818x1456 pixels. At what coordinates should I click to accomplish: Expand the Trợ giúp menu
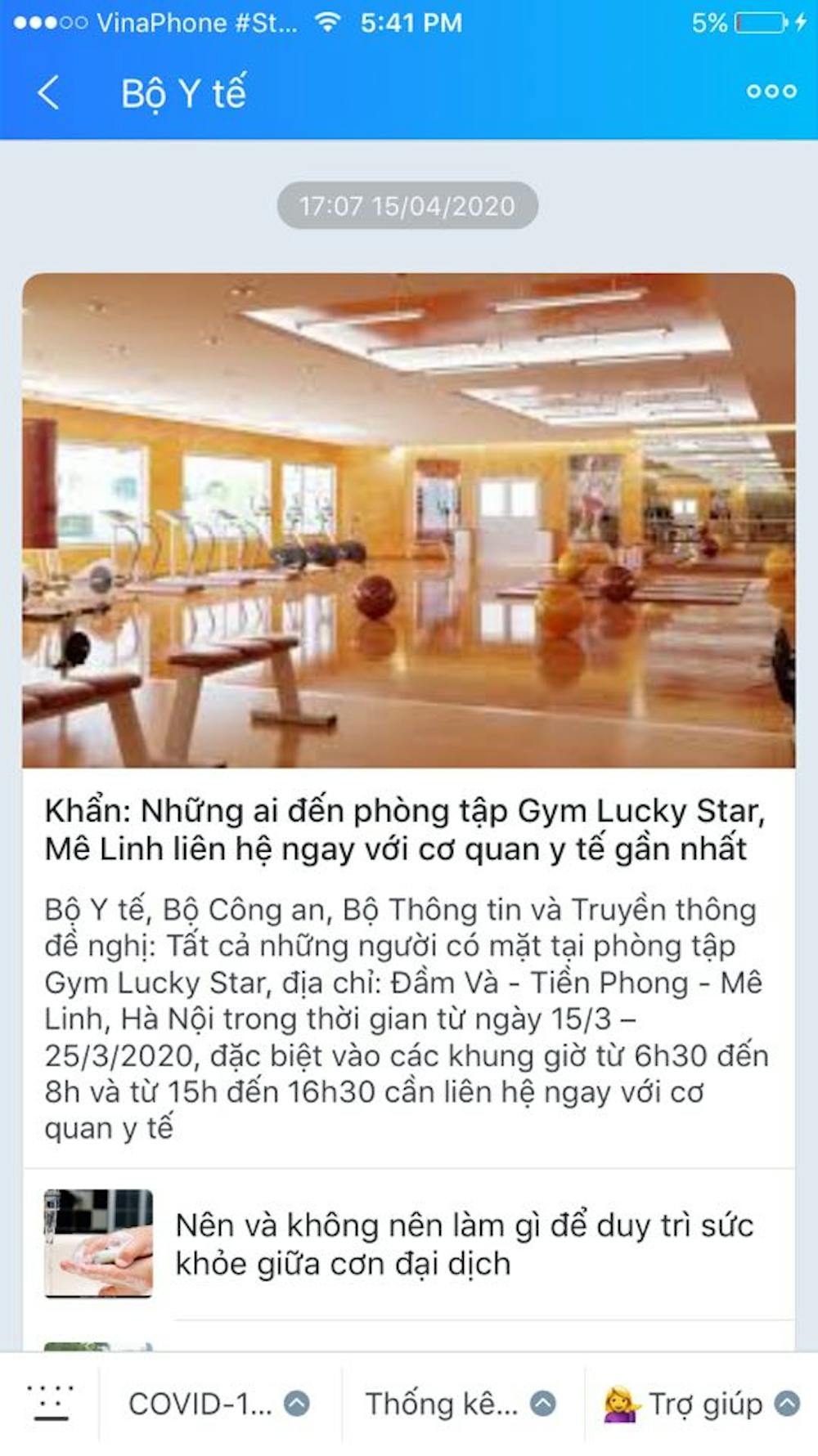click(702, 1404)
